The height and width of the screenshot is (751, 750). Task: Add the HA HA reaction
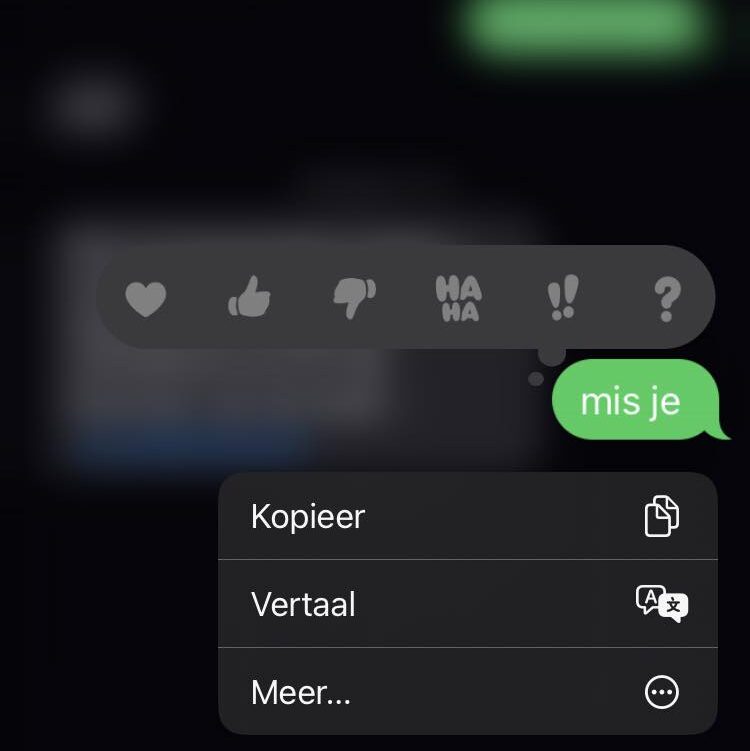click(458, 298)
